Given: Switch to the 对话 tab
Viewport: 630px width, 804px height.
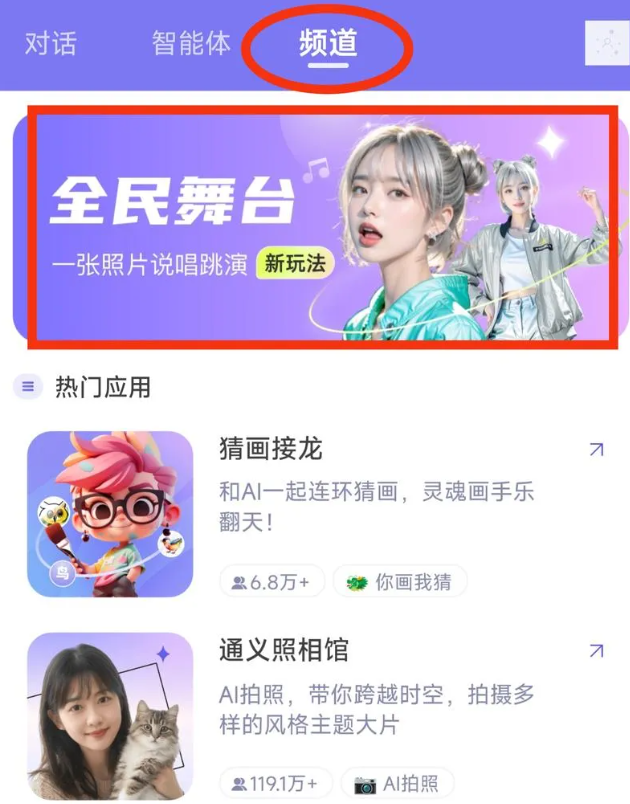Looking at the screenshot, I should 50,43.
